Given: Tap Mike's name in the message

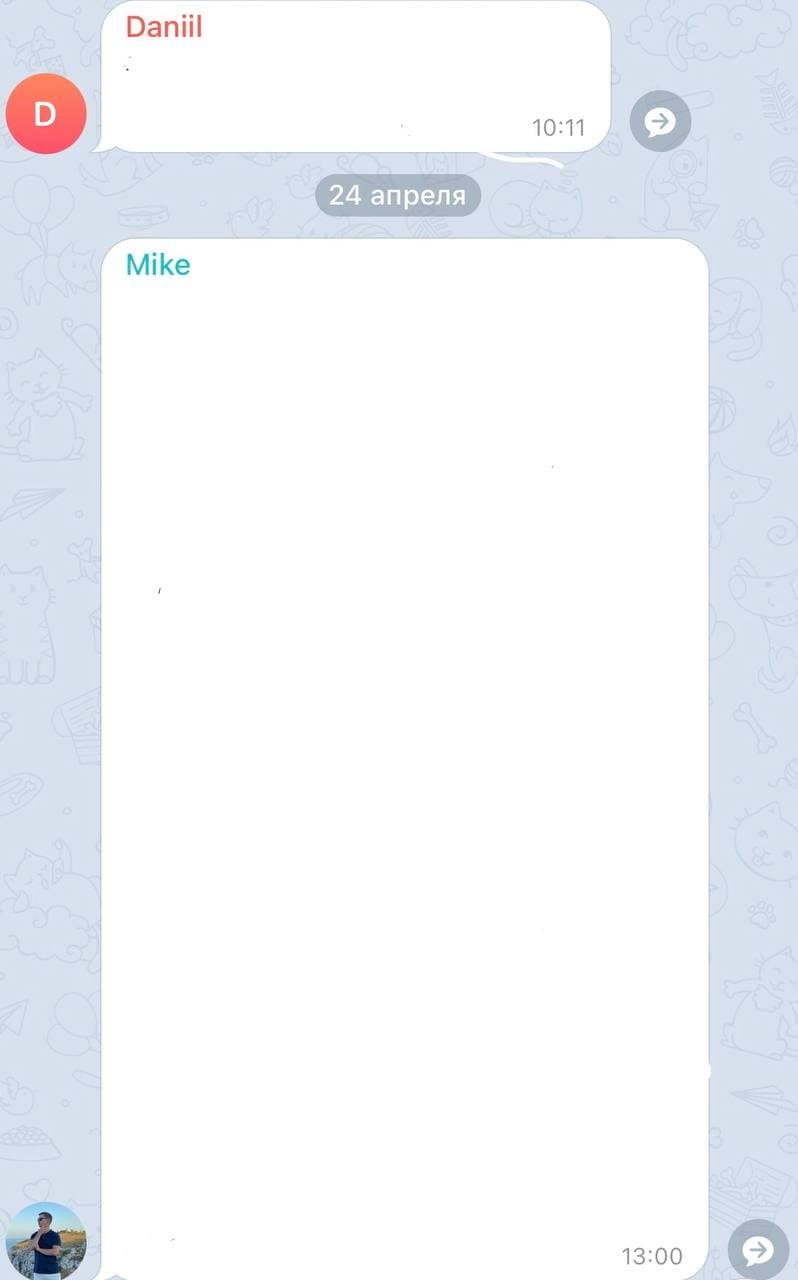Looking at the screenshot, I should tap(158, 265).
